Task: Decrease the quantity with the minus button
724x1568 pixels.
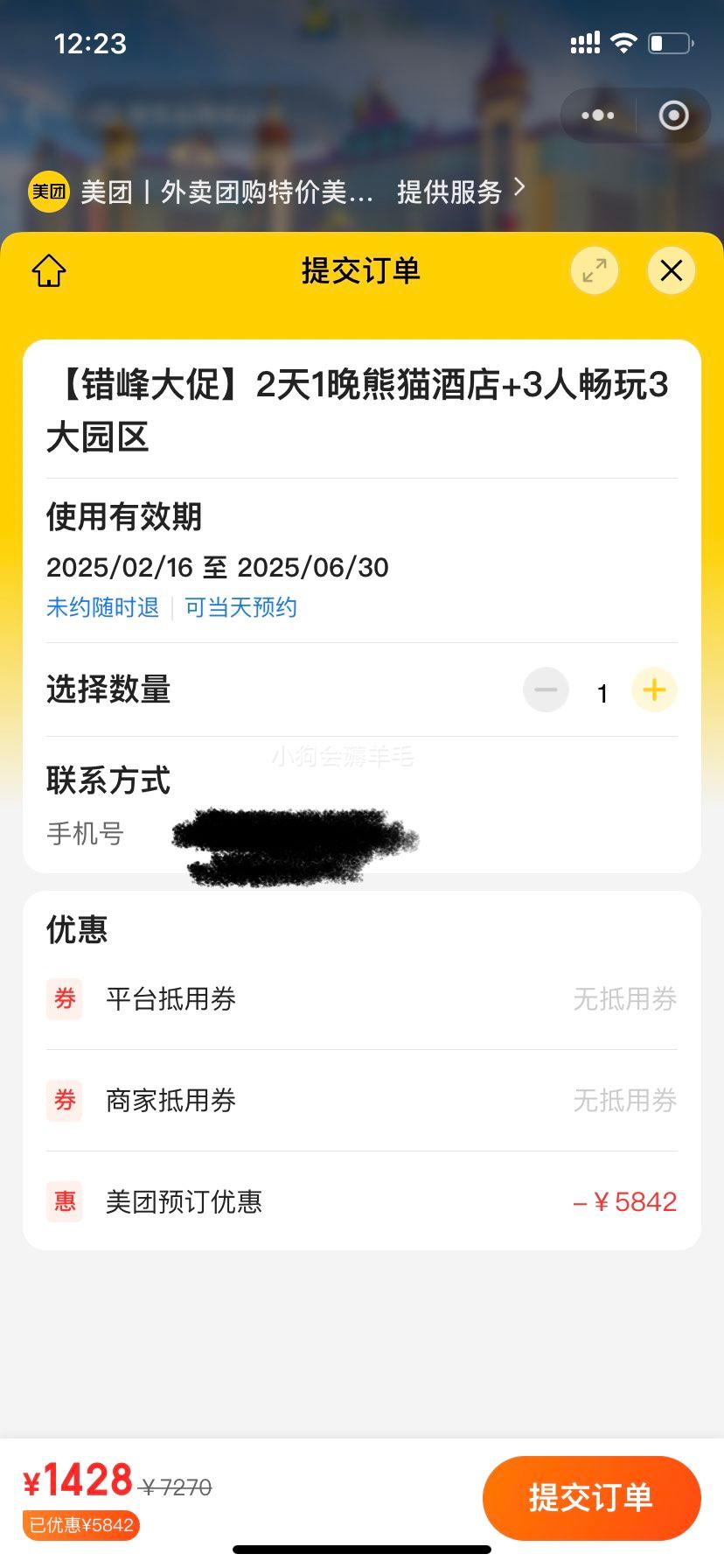Action: 546,690
